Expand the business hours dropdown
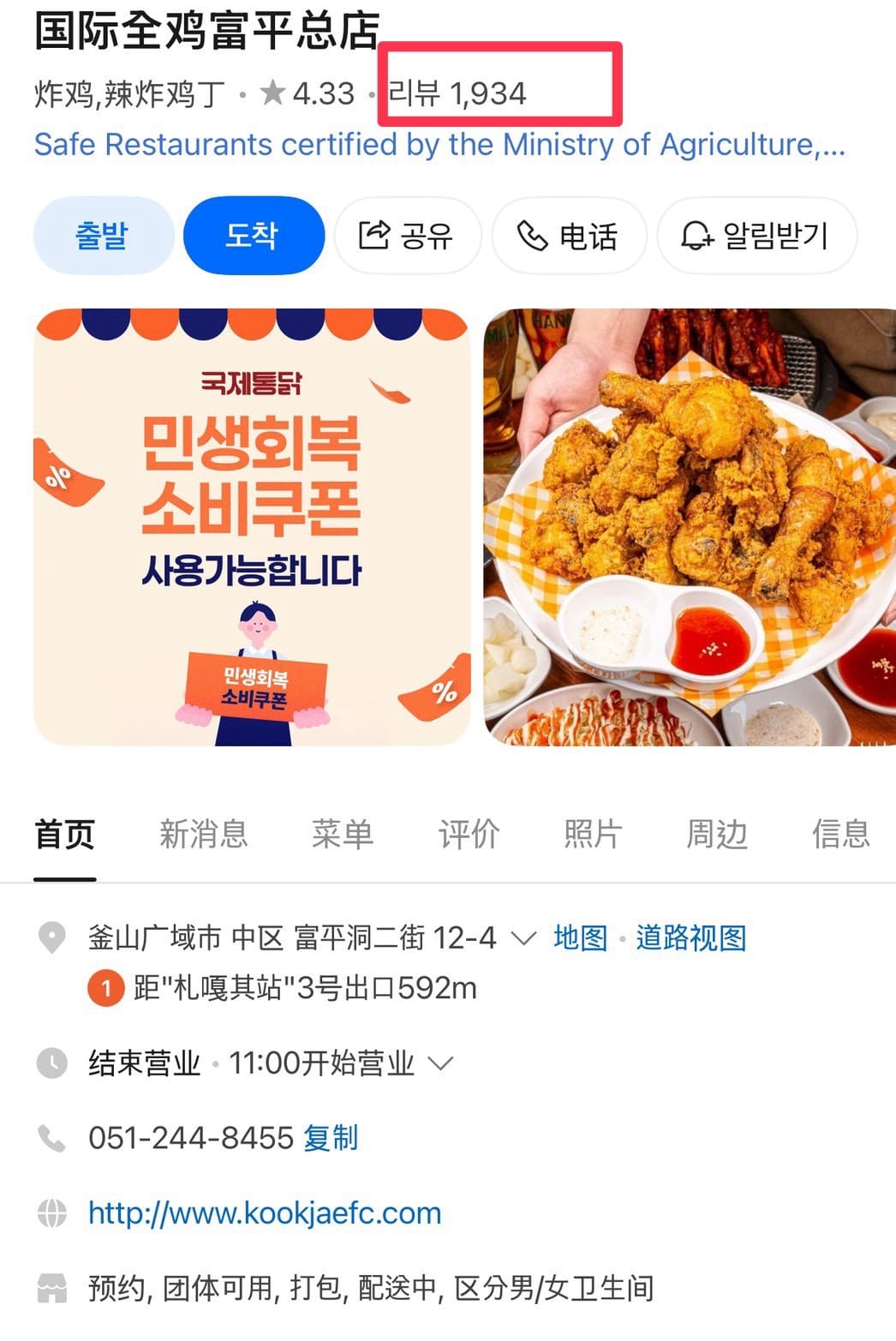Image resolution: width=896 pixels, height=1341 pixels. point(440,1063)
